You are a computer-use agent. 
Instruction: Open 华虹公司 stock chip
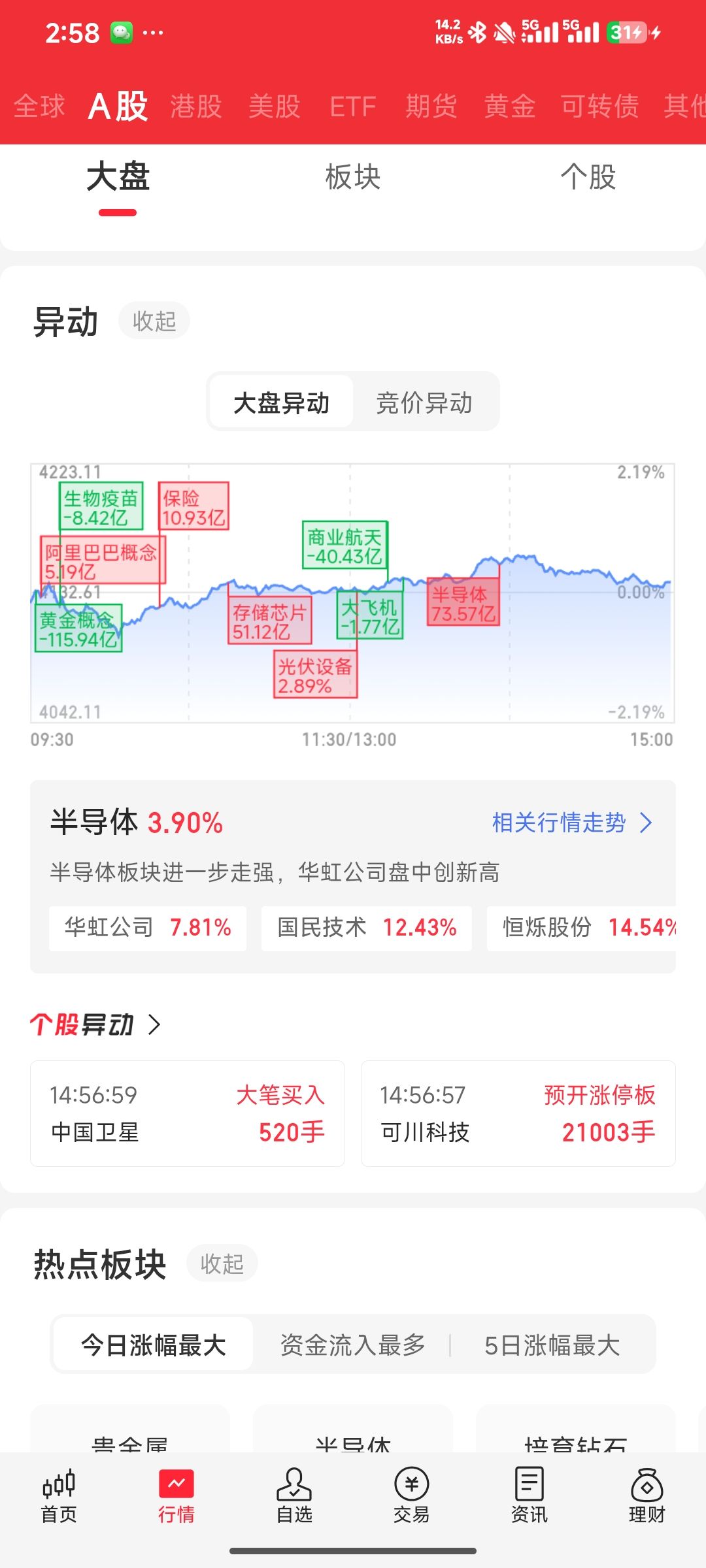click(x=148, y=927)
